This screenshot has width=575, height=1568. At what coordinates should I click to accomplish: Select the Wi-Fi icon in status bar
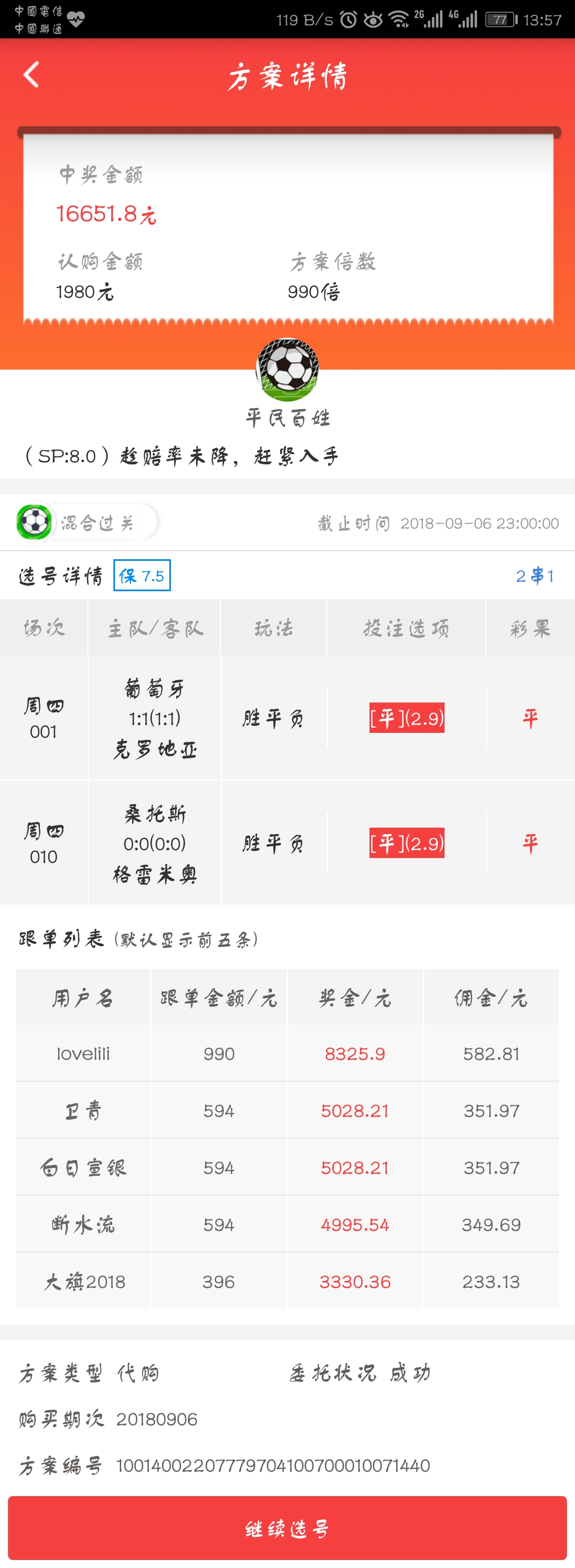click(x=399, y=18)
